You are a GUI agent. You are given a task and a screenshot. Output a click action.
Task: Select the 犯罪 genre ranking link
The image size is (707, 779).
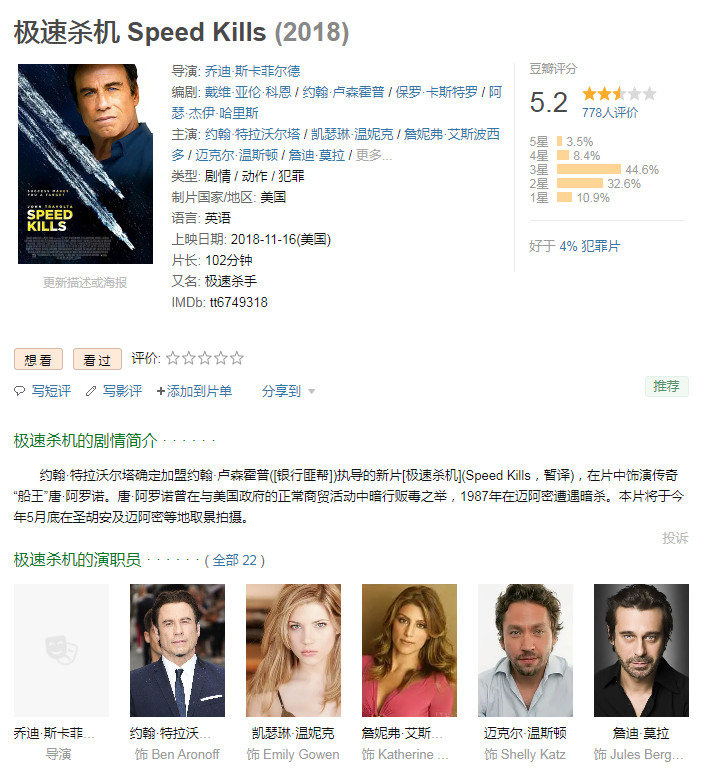(x=600, y=246)
